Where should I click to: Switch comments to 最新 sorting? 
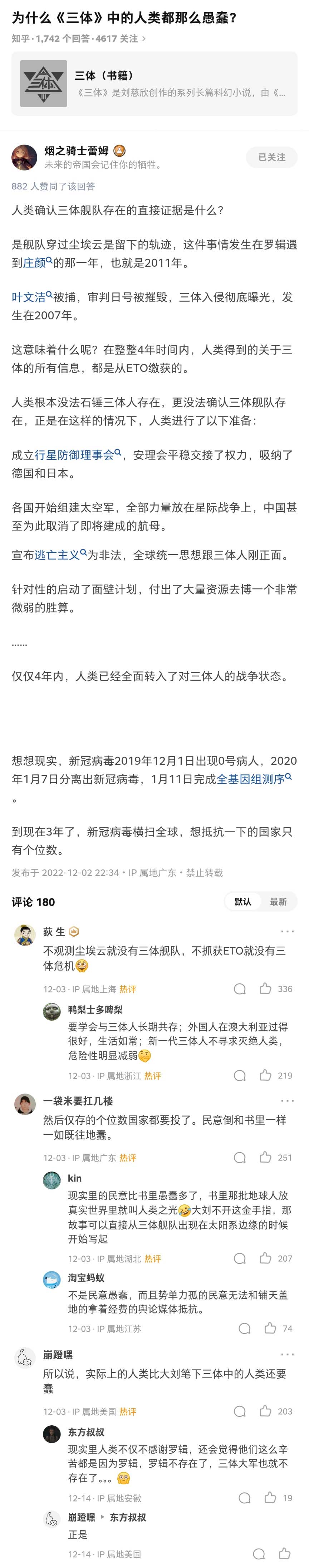coord(278,902)
